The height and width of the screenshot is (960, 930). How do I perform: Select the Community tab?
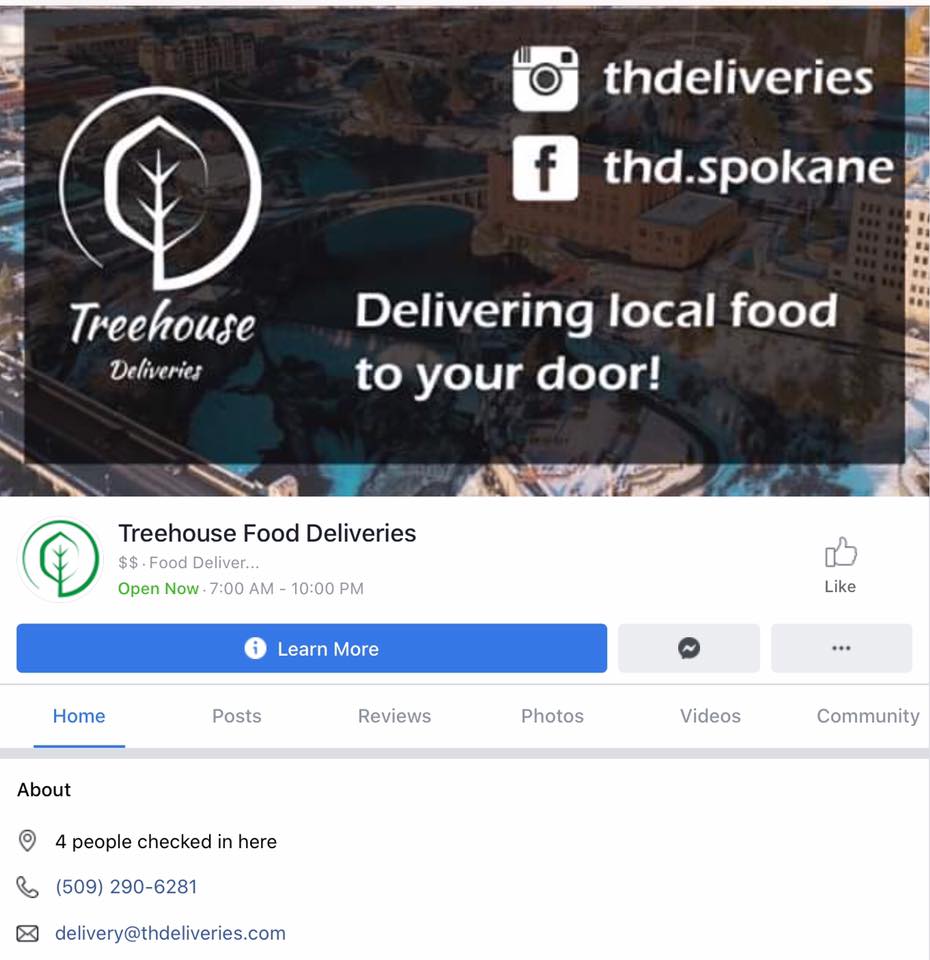click(x=867, y=716)
